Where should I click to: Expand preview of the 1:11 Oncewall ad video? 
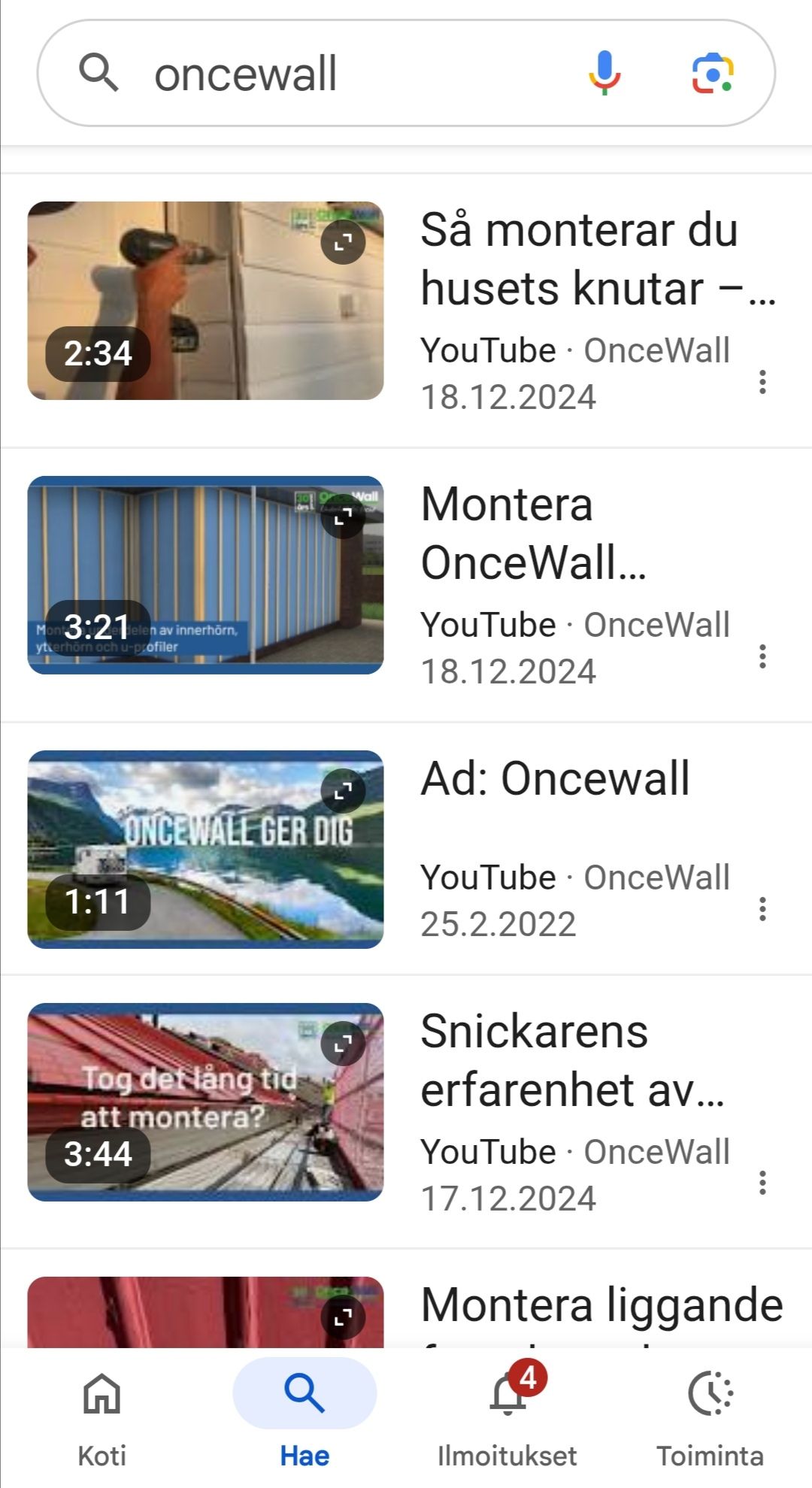(343, 791)
